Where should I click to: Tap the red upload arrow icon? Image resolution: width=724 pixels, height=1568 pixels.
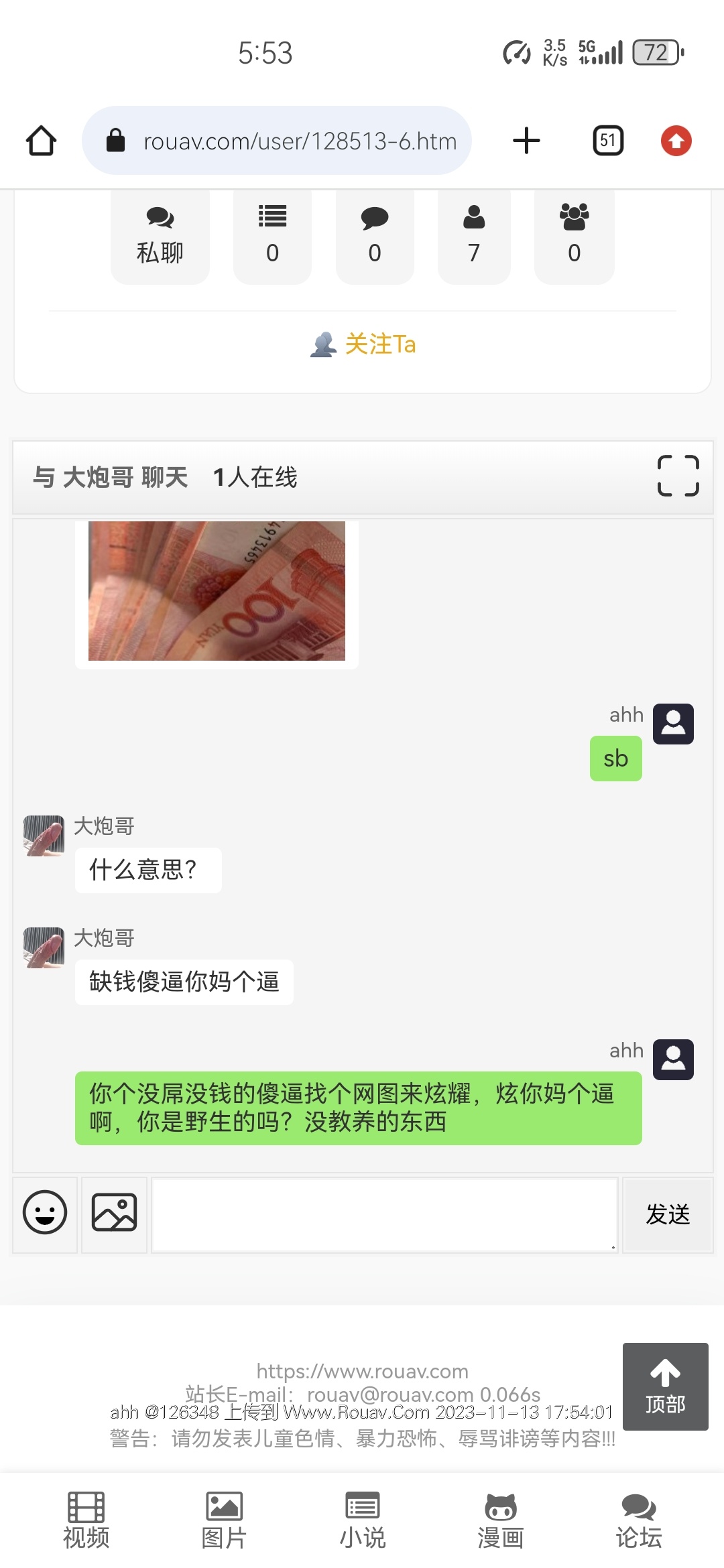pos(676,141)
